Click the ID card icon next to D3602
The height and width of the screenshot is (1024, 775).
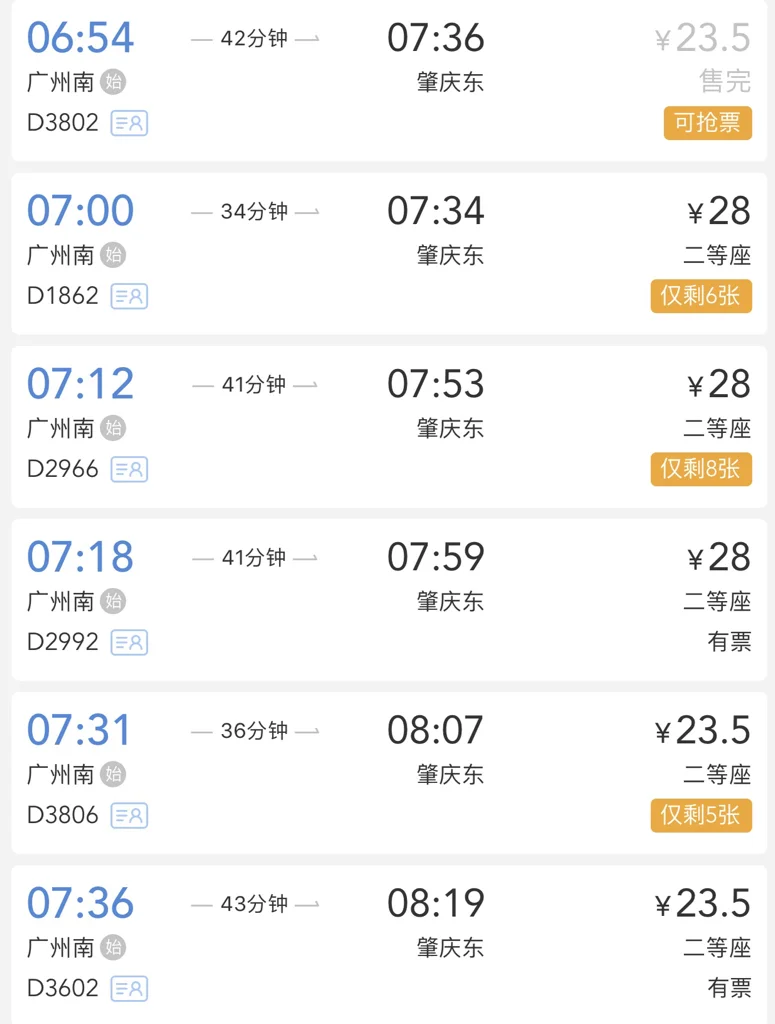(129, 988)
